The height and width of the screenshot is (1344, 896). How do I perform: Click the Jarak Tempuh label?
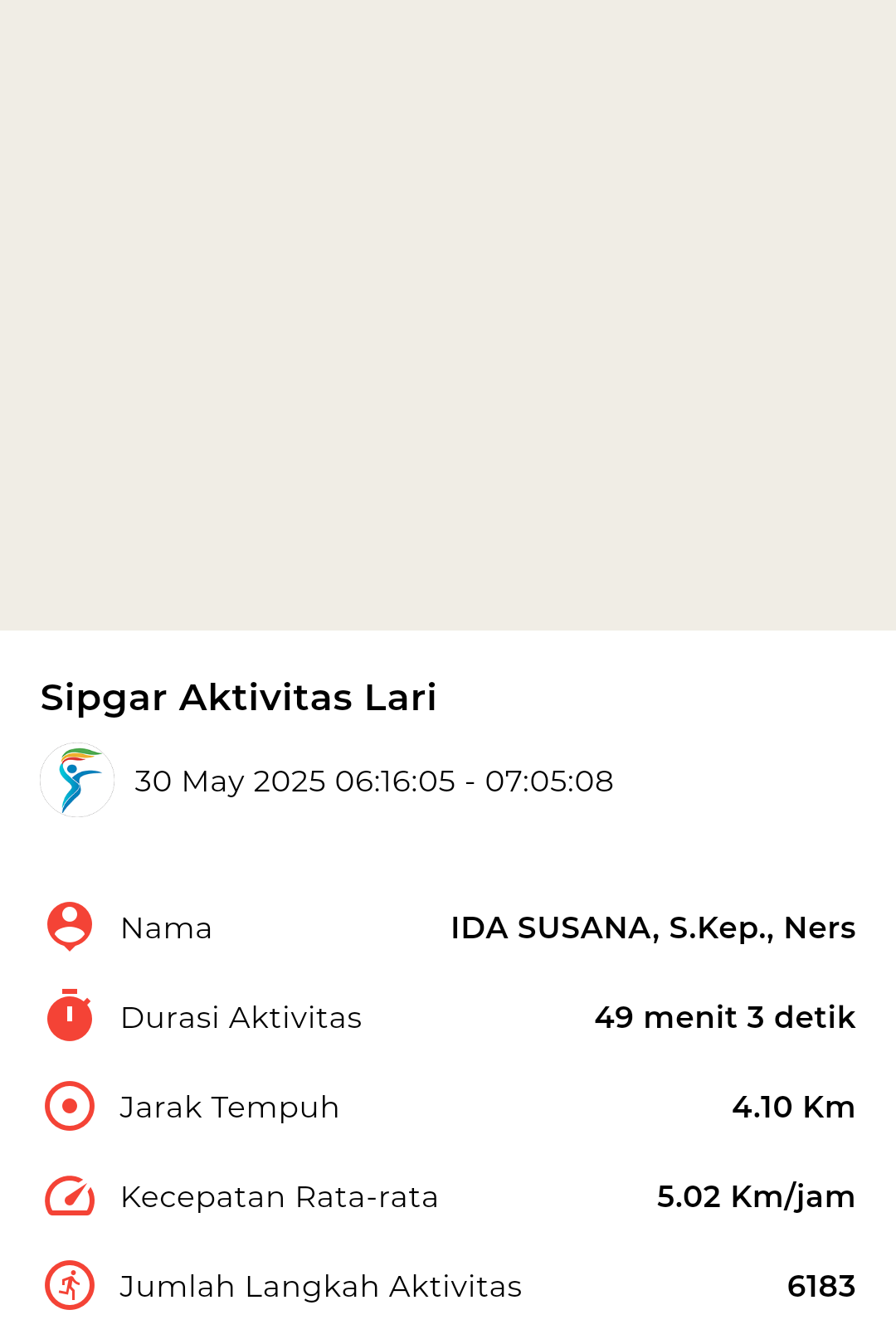tap(229, 1107)
